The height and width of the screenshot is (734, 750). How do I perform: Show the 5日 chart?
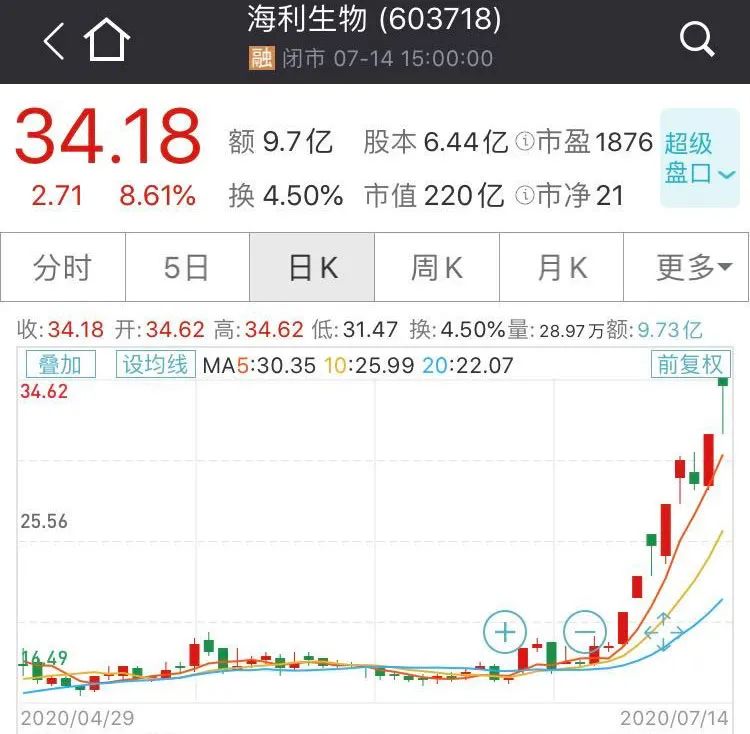point(187,268)
